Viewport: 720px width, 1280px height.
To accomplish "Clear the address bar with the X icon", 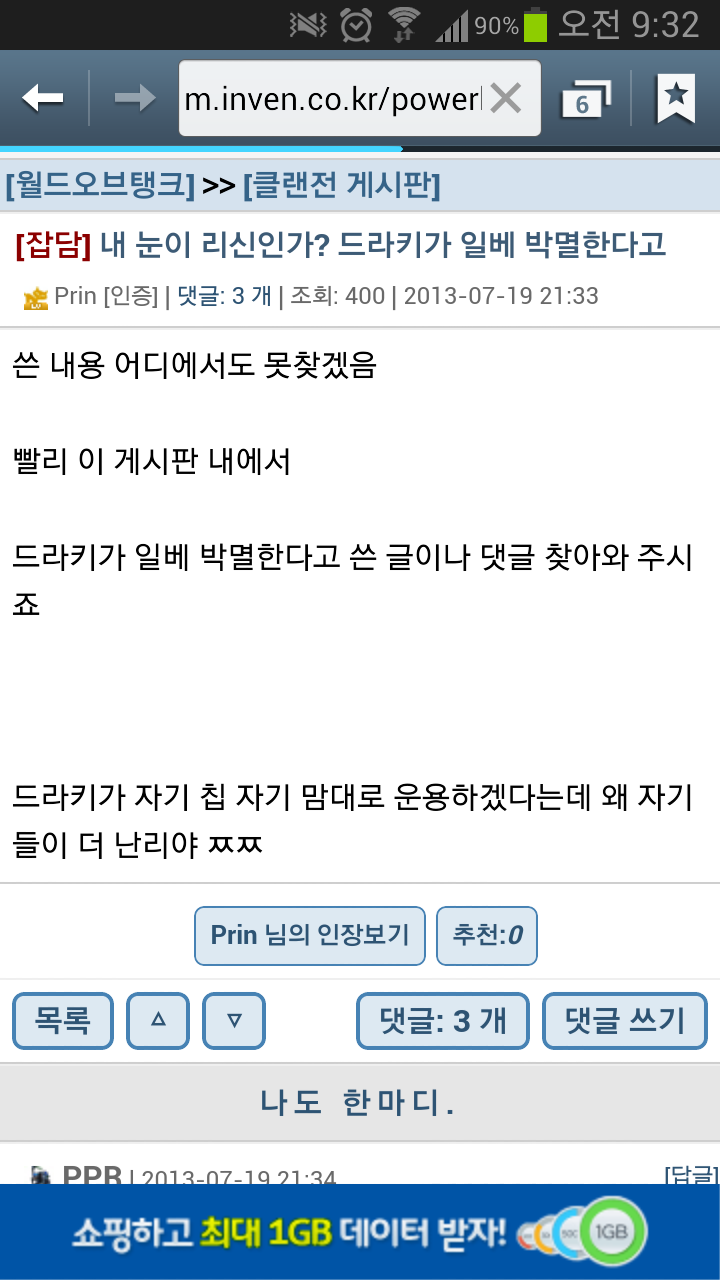I will point(506,97).
